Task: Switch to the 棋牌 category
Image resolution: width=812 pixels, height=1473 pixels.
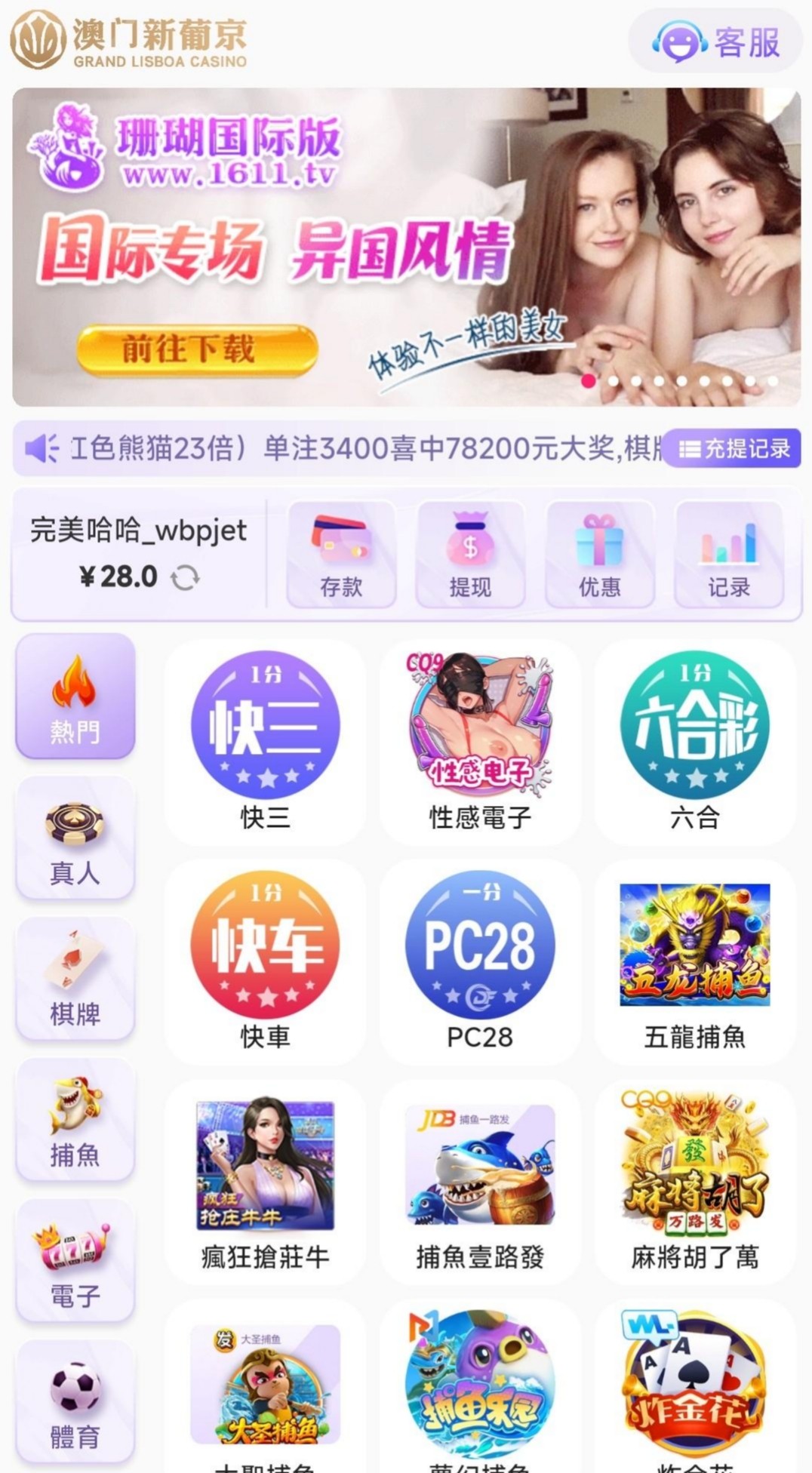Action: (x=75, y=979)
